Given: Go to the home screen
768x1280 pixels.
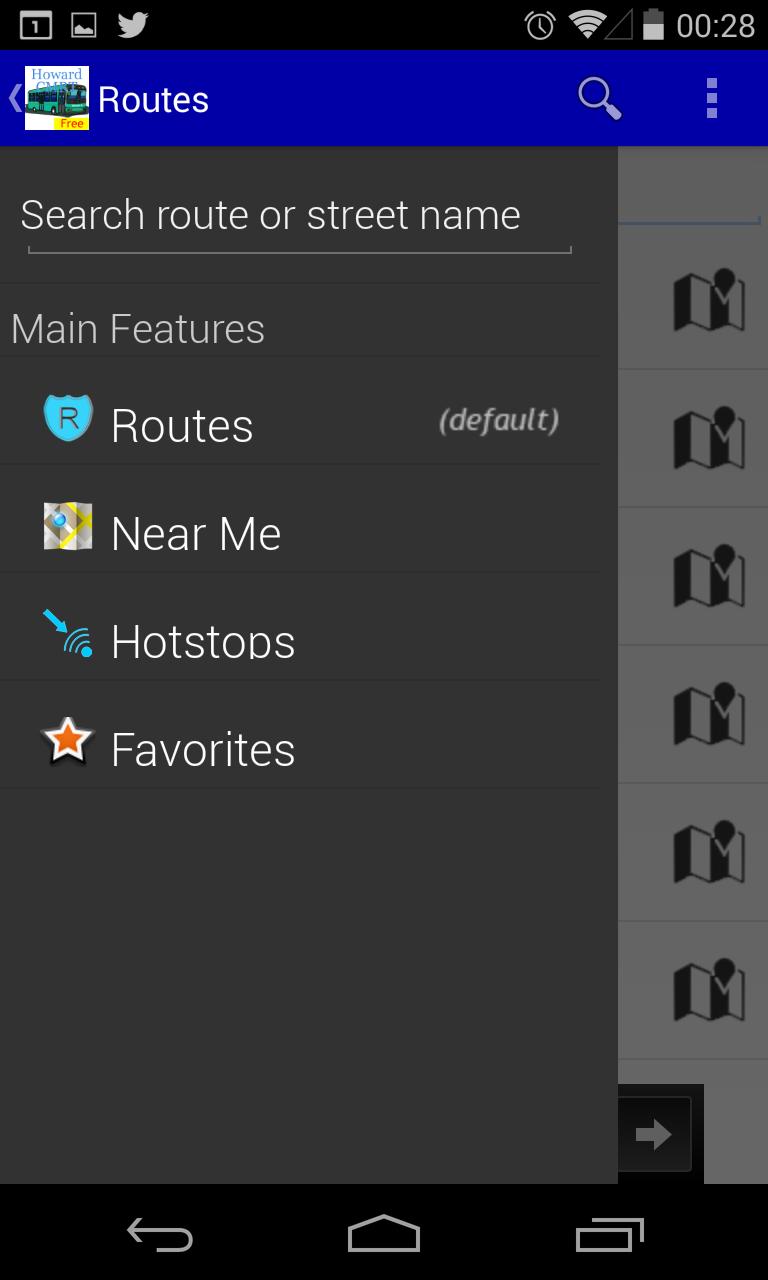Looking at the screenshot, I should pyautogui.click(x=384, y=1234).
